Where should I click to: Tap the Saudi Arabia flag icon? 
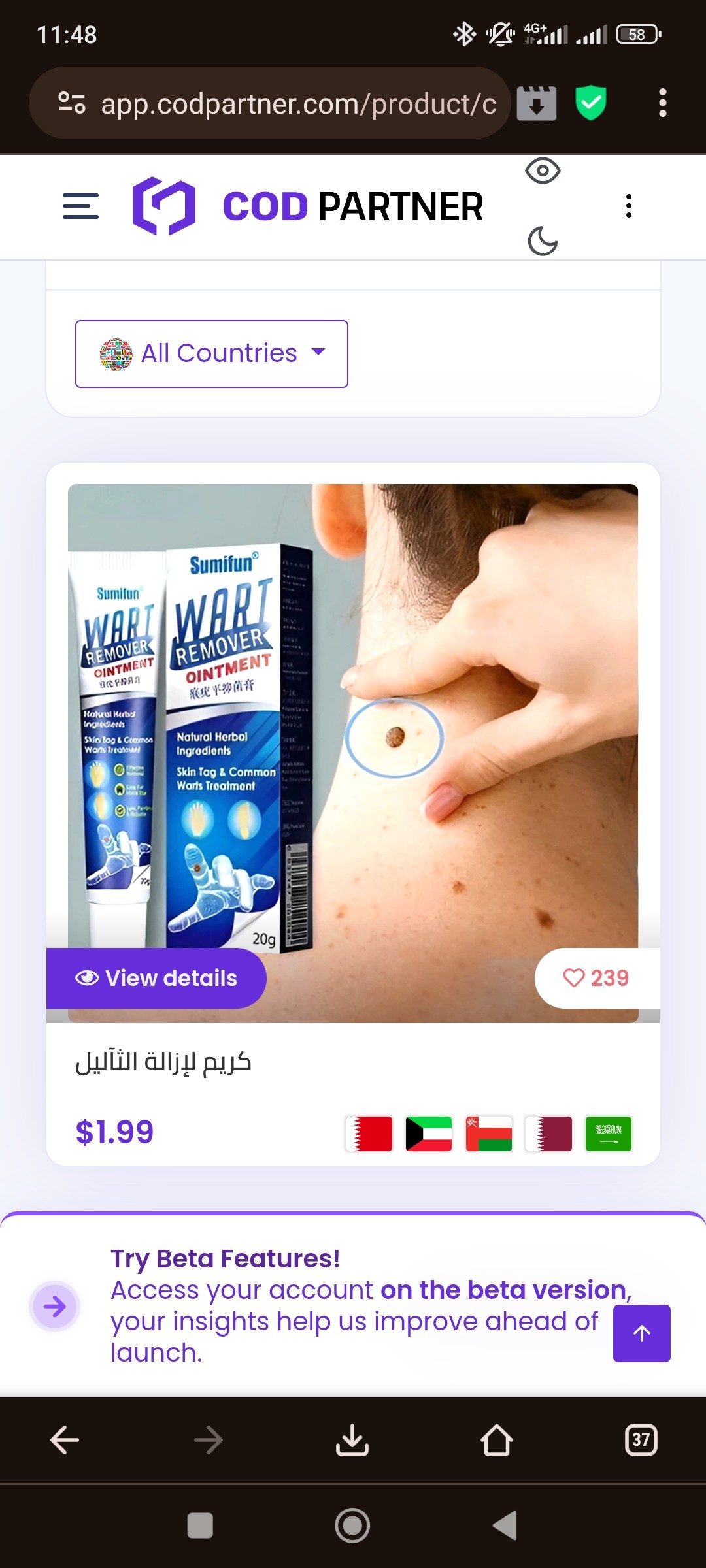point(608,1134)
